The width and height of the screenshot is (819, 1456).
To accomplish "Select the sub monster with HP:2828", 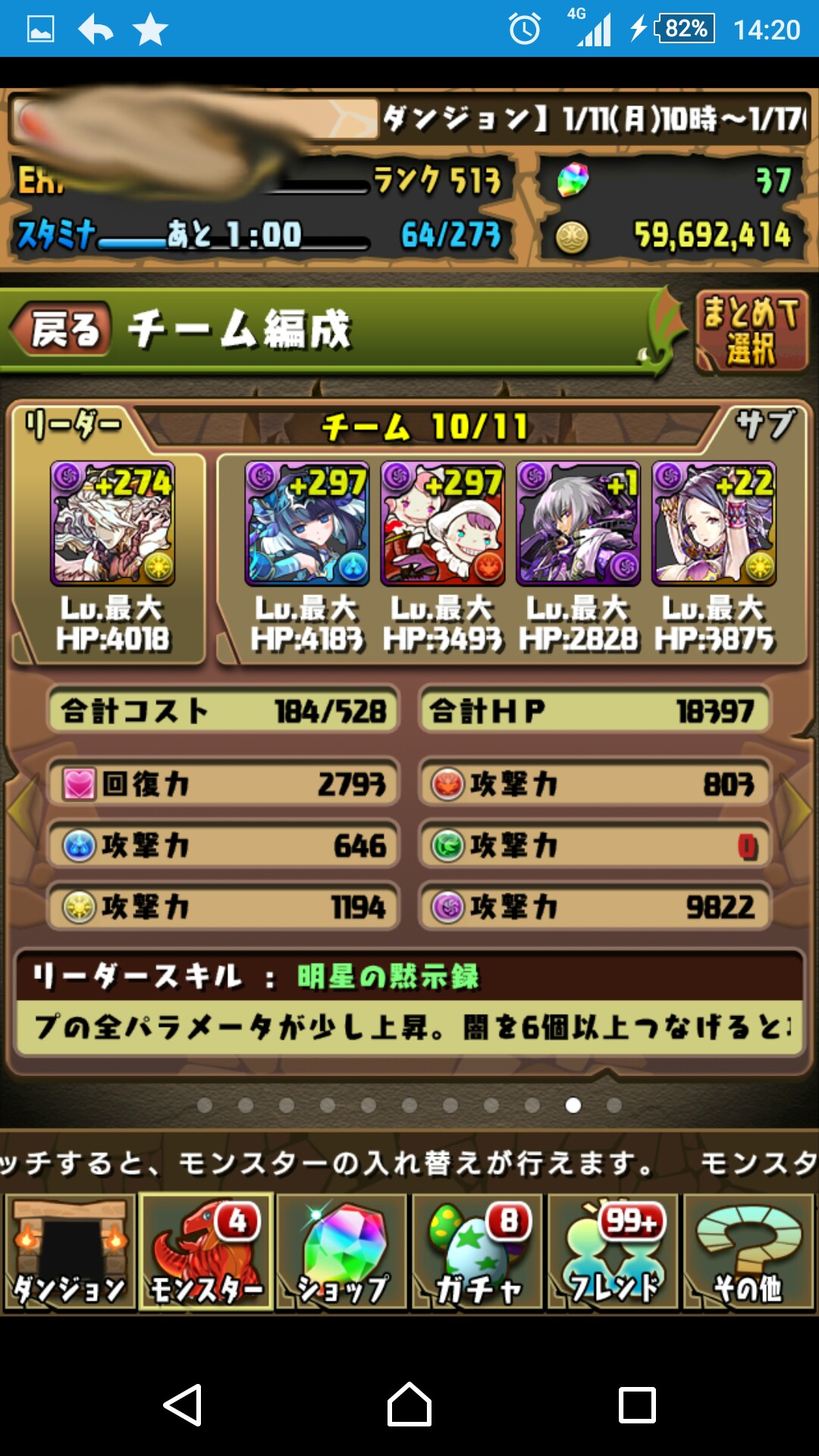I will (579, 523).
